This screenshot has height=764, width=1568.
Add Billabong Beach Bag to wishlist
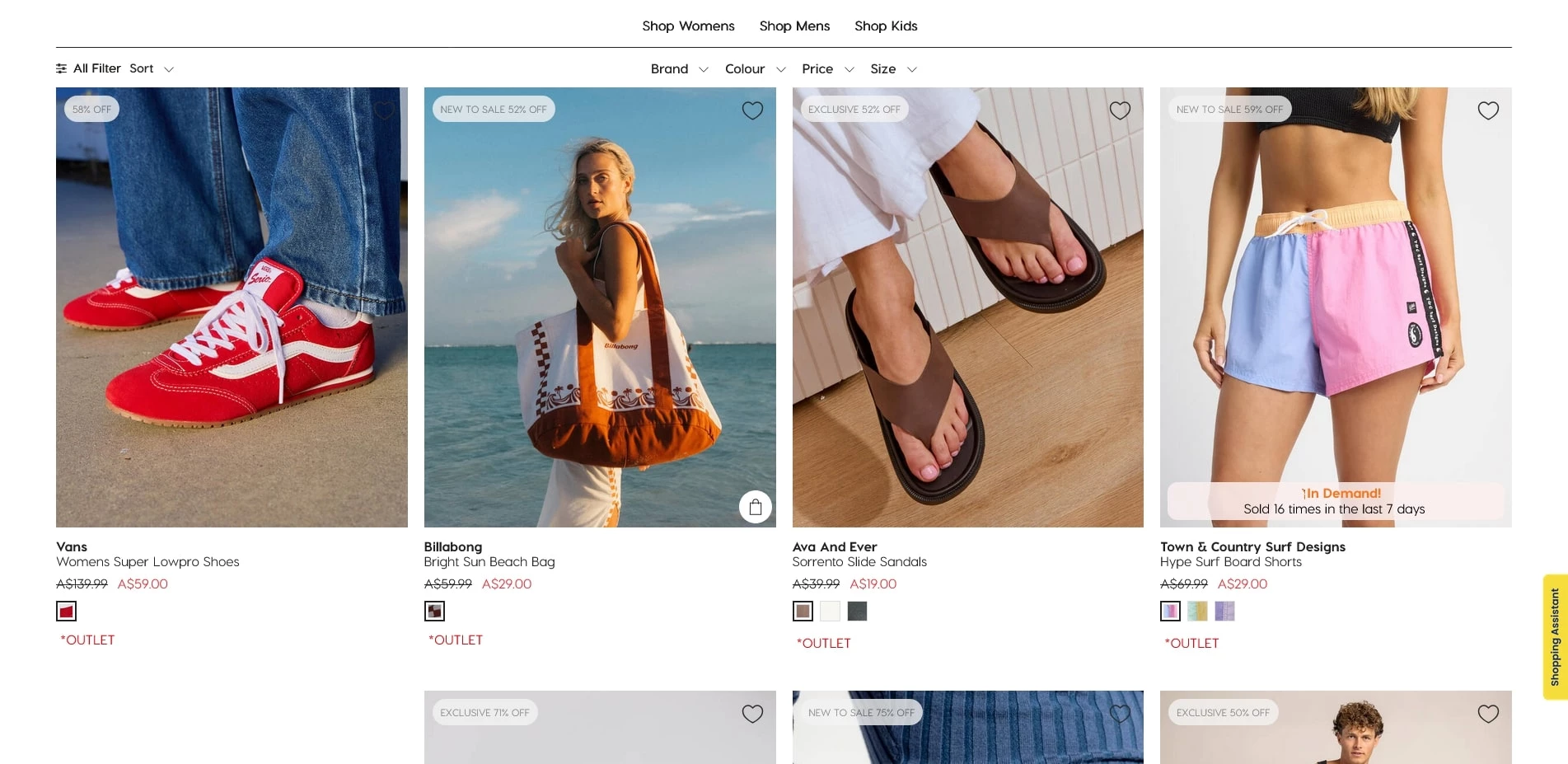[752, 110]
